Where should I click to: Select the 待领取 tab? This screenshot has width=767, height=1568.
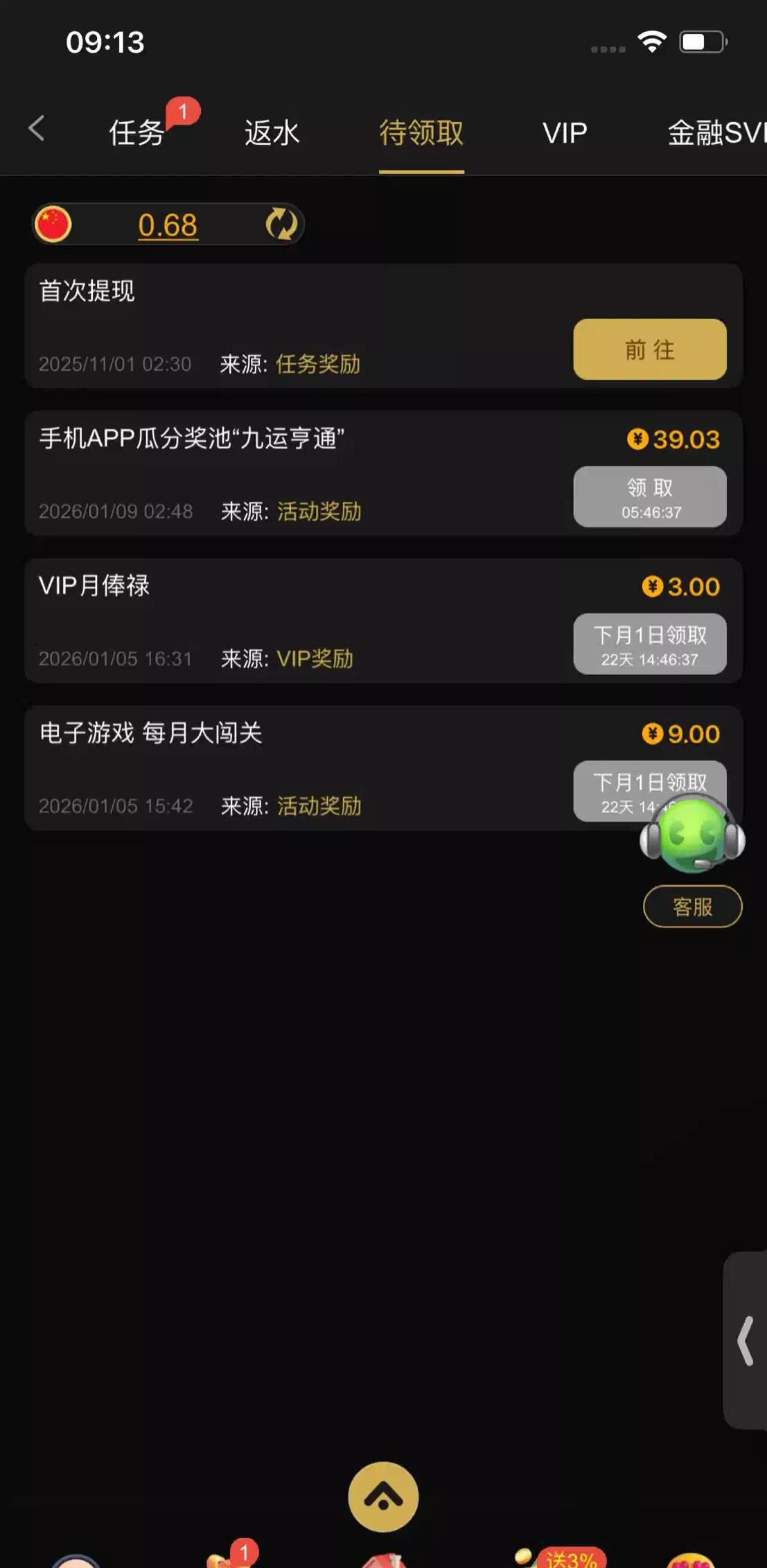tap(421, 132)
